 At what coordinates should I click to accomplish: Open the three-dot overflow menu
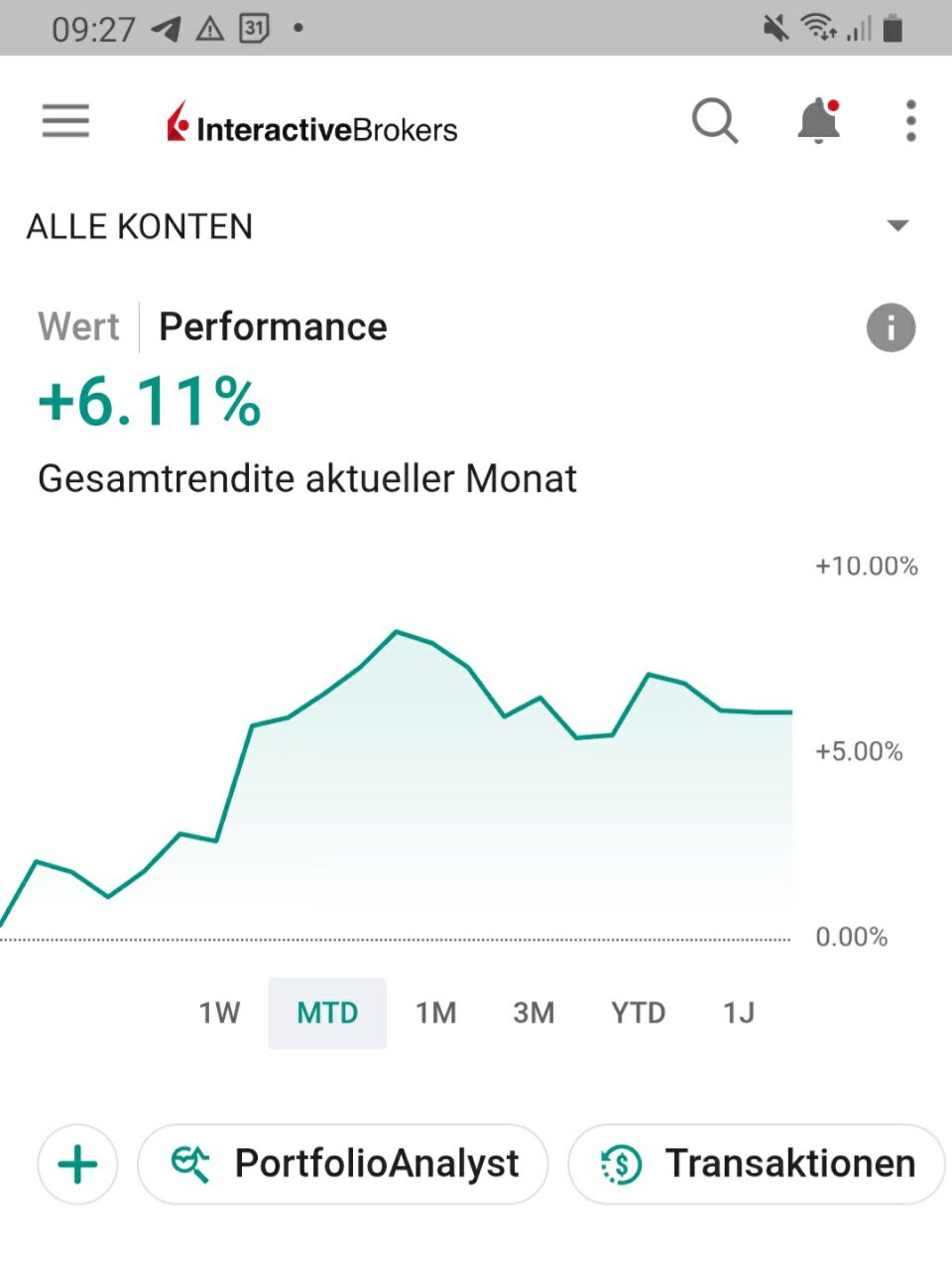[x=910, y=121]
